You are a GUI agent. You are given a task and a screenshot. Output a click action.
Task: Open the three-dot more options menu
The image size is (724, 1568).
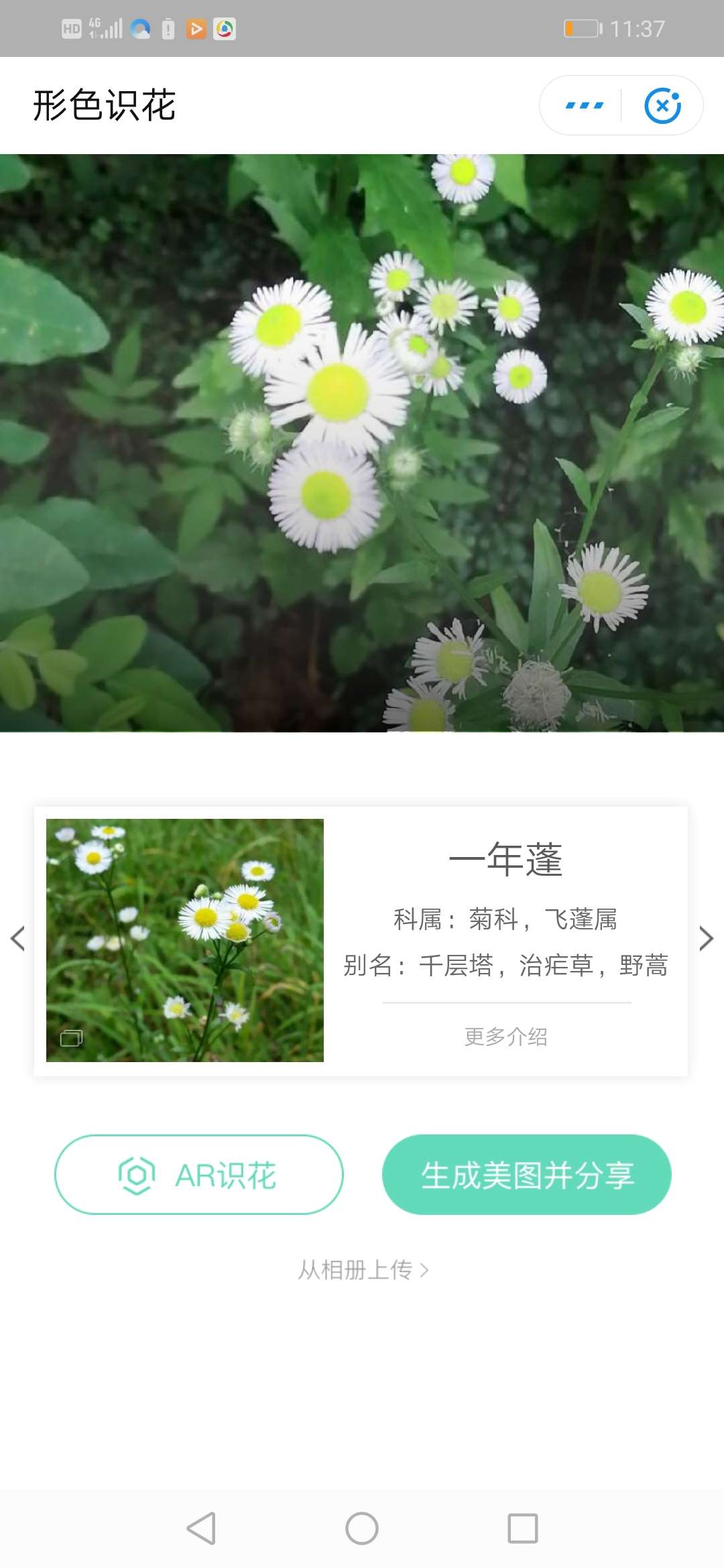point(584,105)
